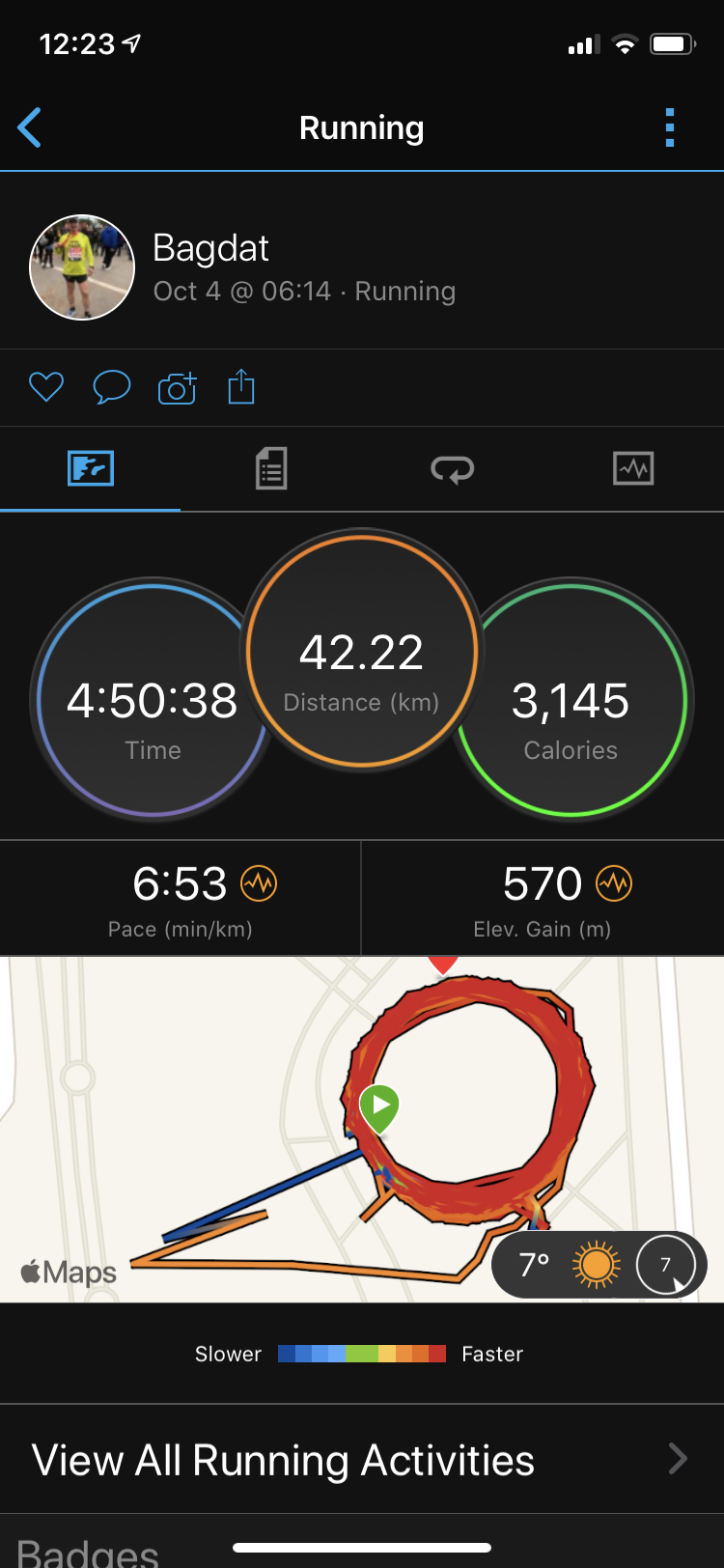Add a photo to the activity
Screen dimensions: 724x1568
point(177,387)
